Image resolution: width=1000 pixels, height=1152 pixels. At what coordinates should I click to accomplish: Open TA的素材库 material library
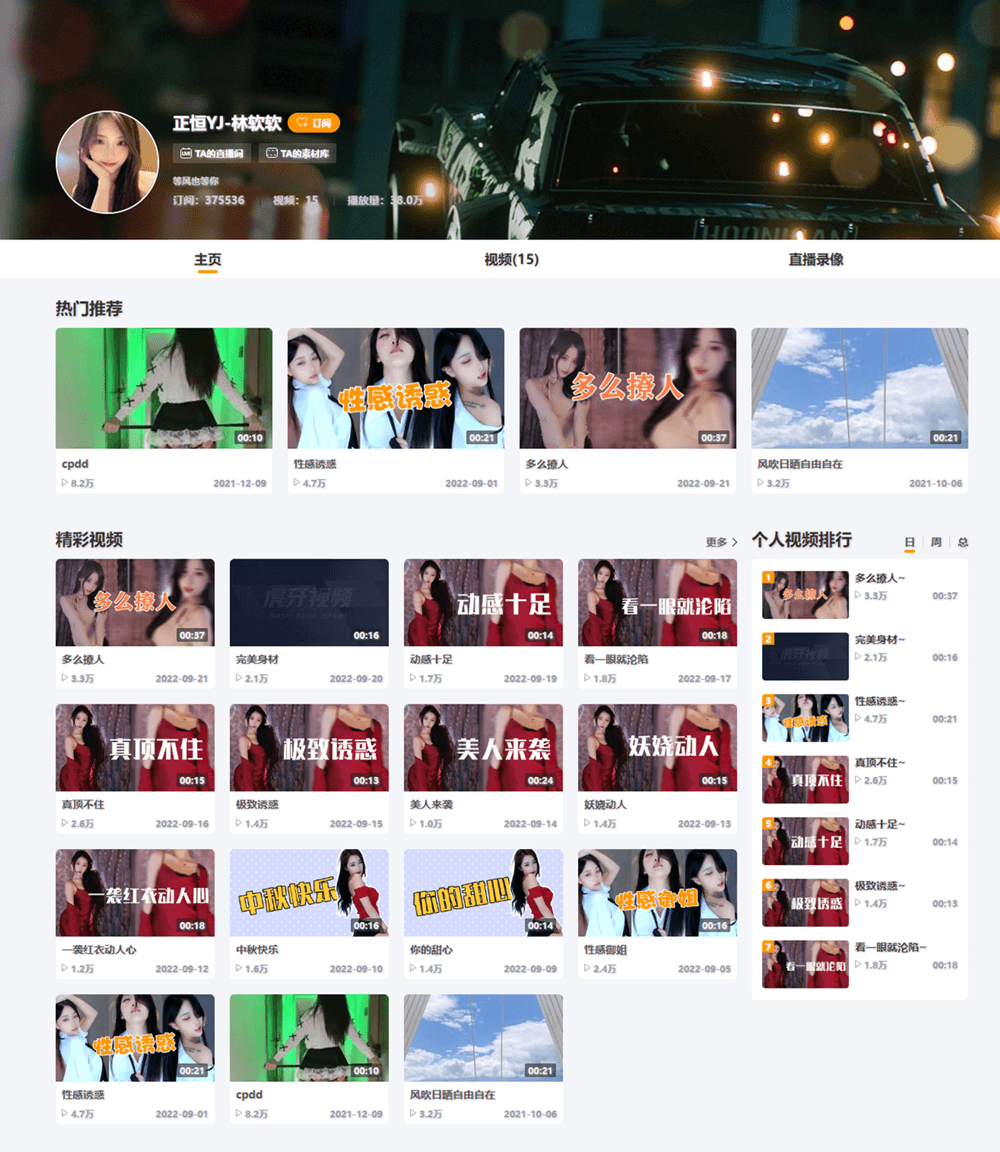(x=297, y=154)
